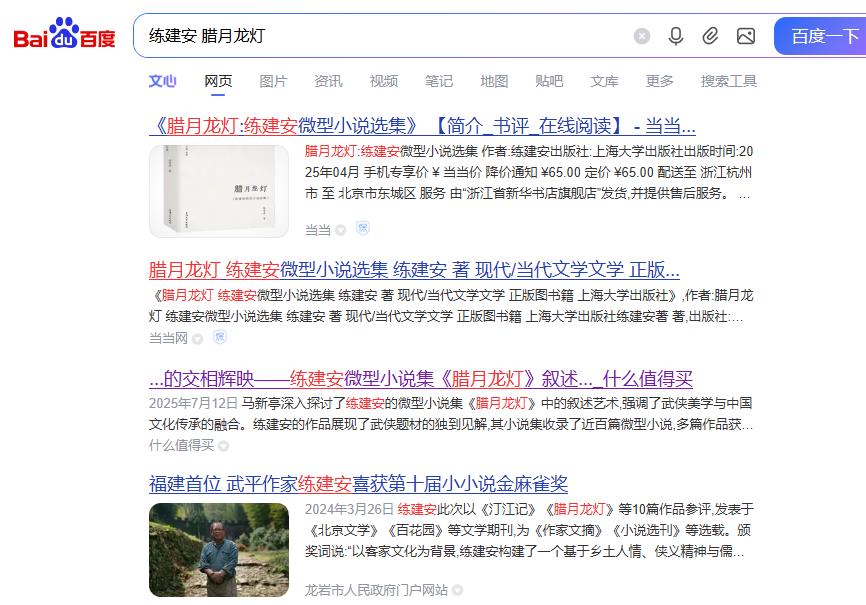Open the 更多 tab options
Screen dimensions: 866x605
point(659,81)
